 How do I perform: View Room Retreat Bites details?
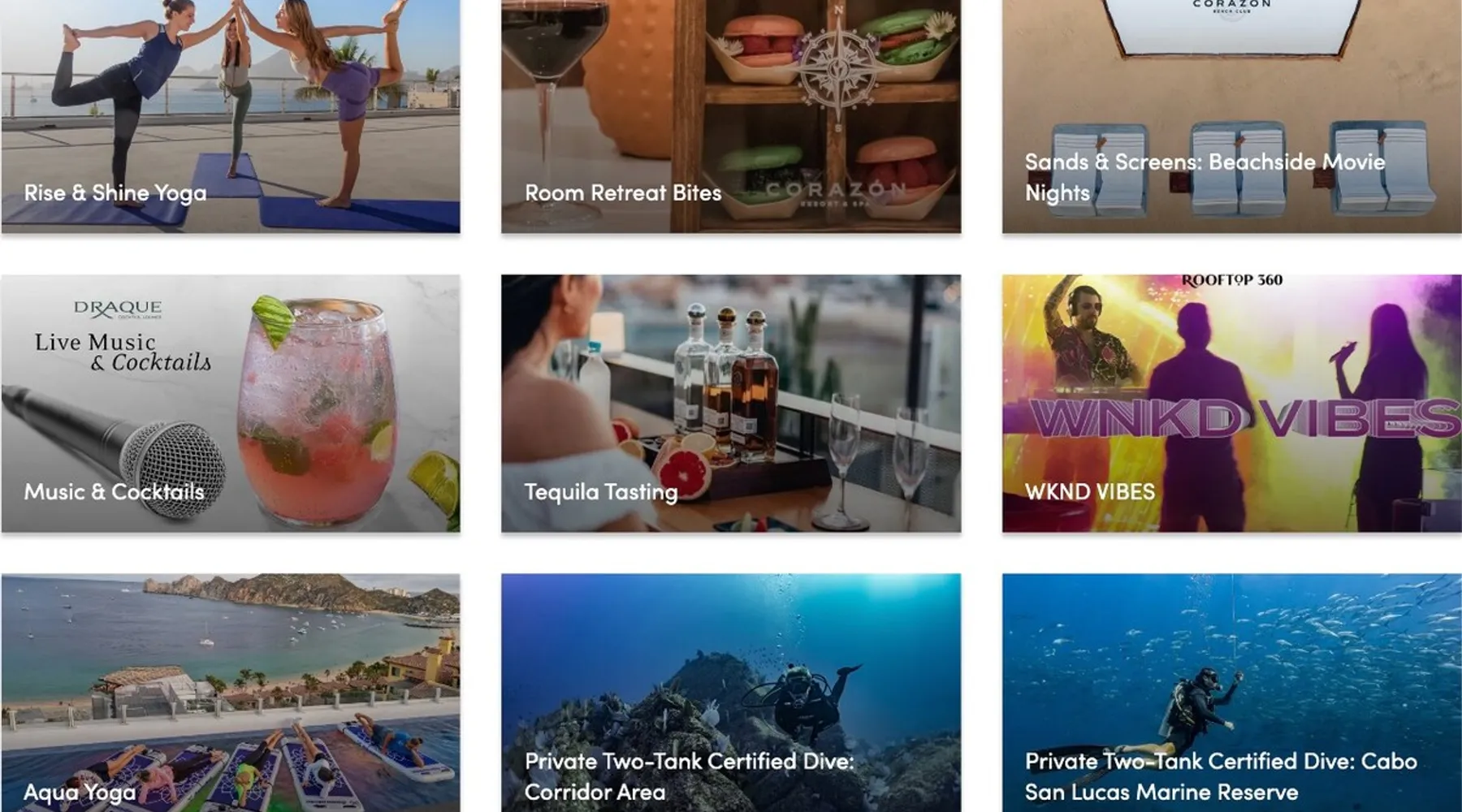click(731, 118)
